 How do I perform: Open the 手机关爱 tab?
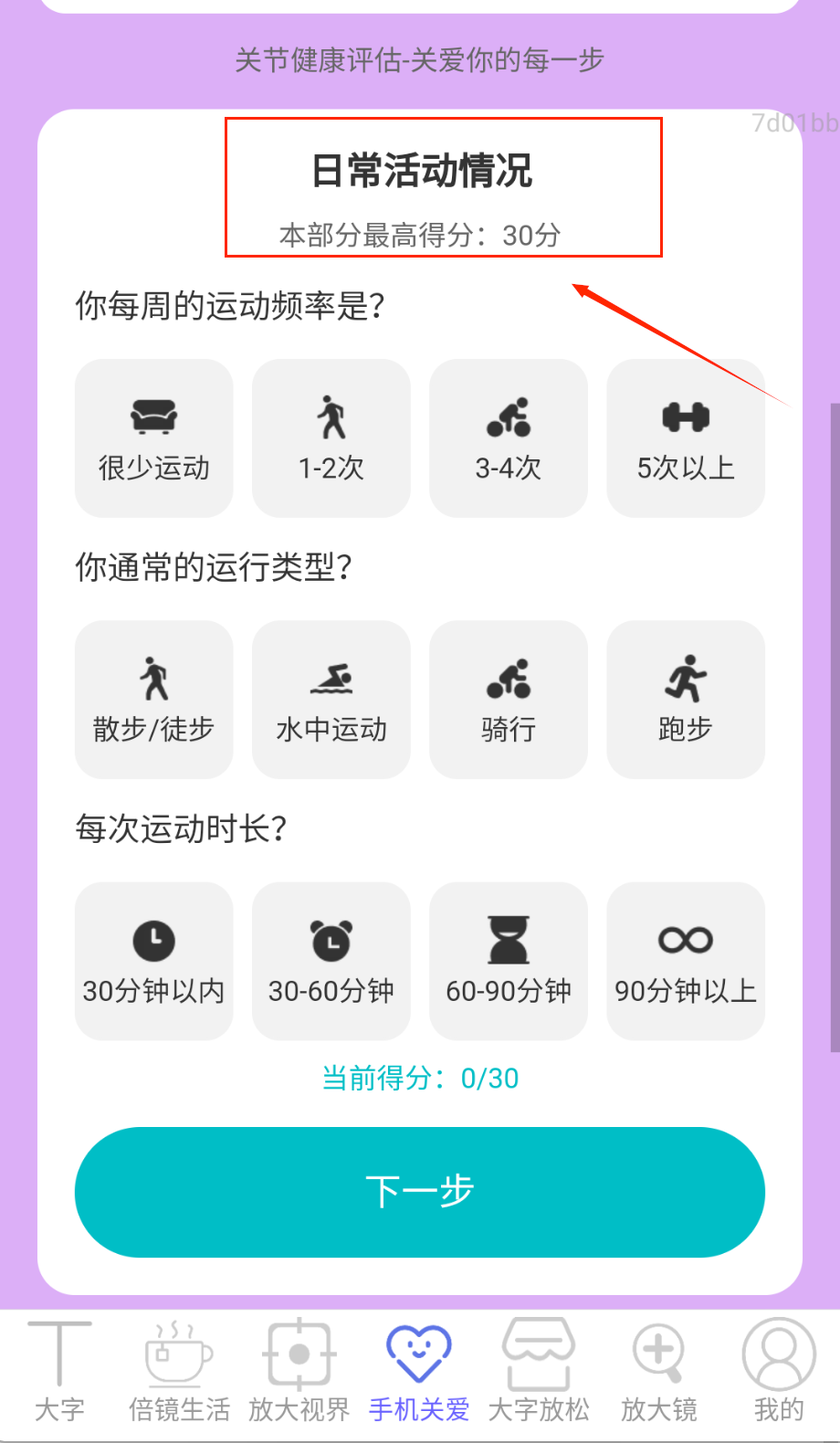[419, 1372]
